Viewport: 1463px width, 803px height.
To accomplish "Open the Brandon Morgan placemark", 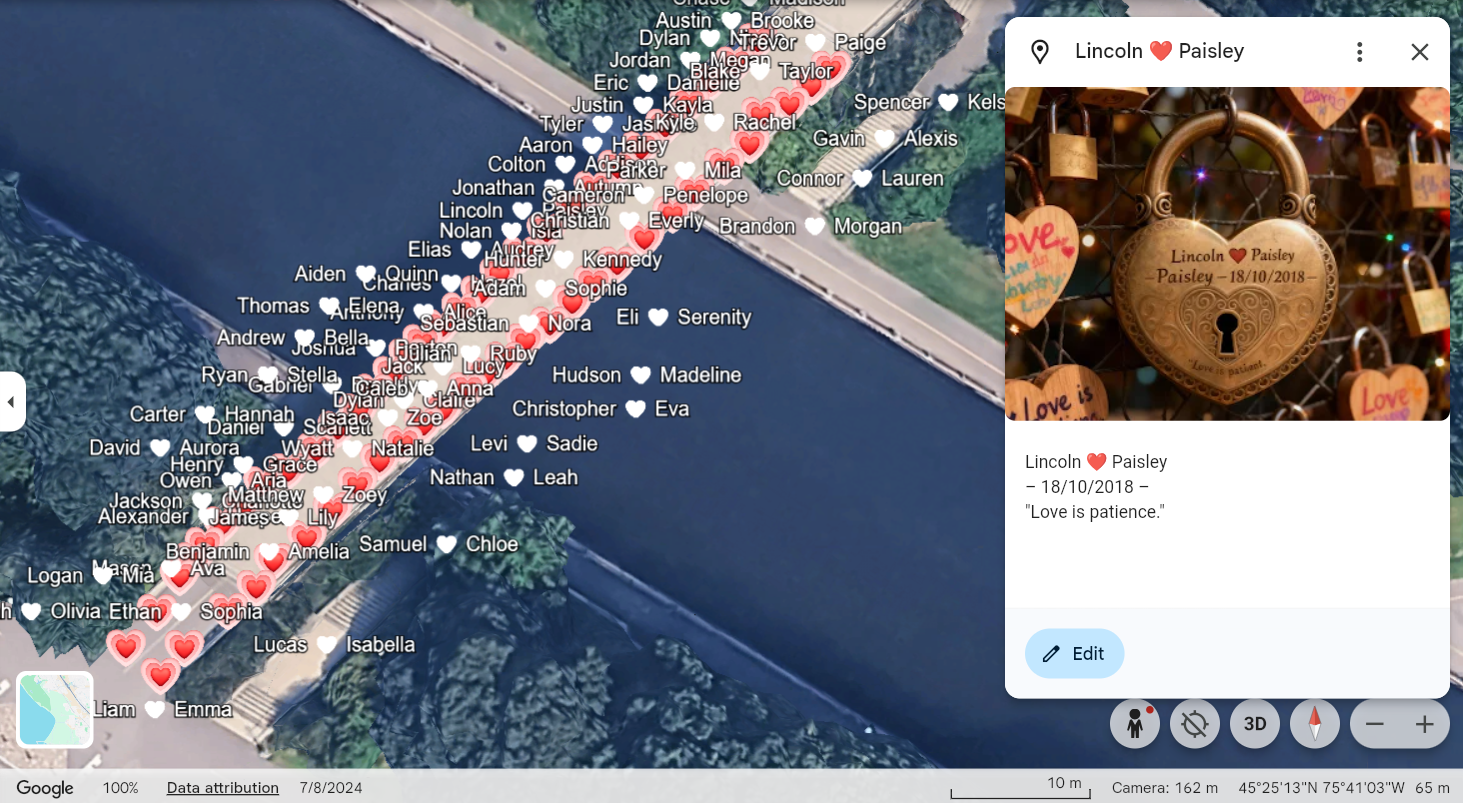I will [815, 227].
